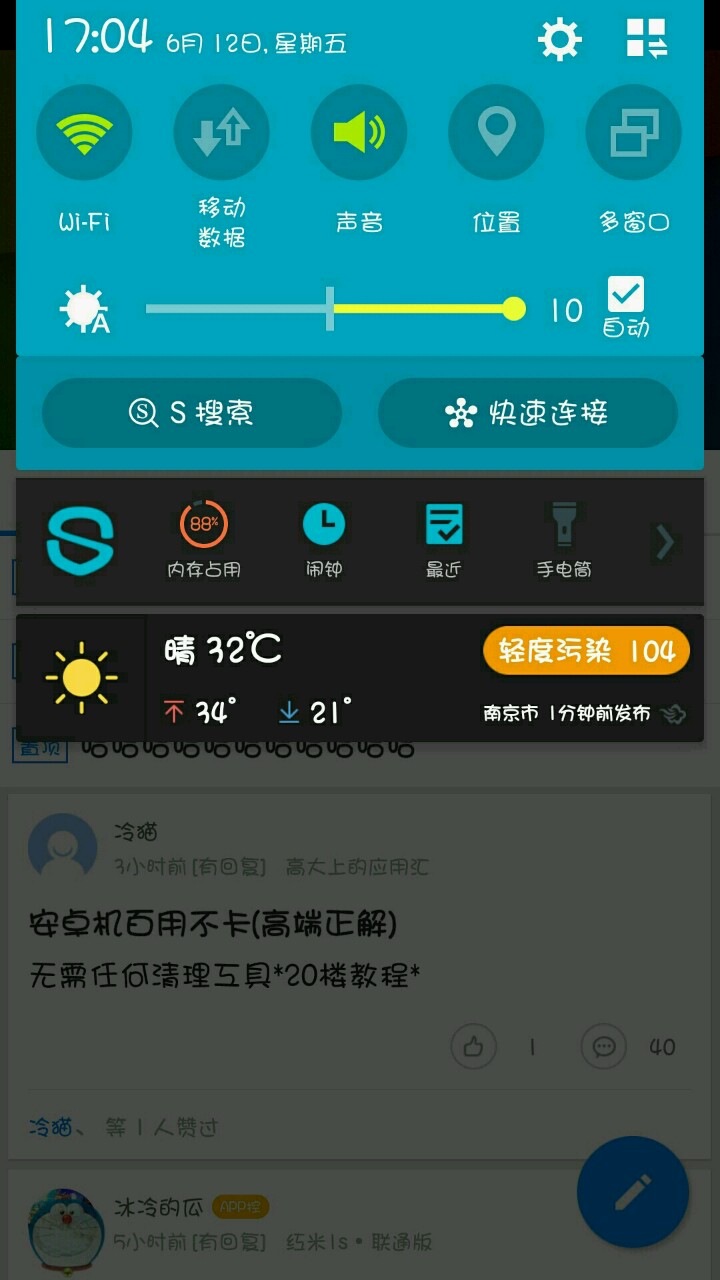Viewport: 720px width, 1280px height.
Task: Open the 360 security S logo
Action: (80, 541)
